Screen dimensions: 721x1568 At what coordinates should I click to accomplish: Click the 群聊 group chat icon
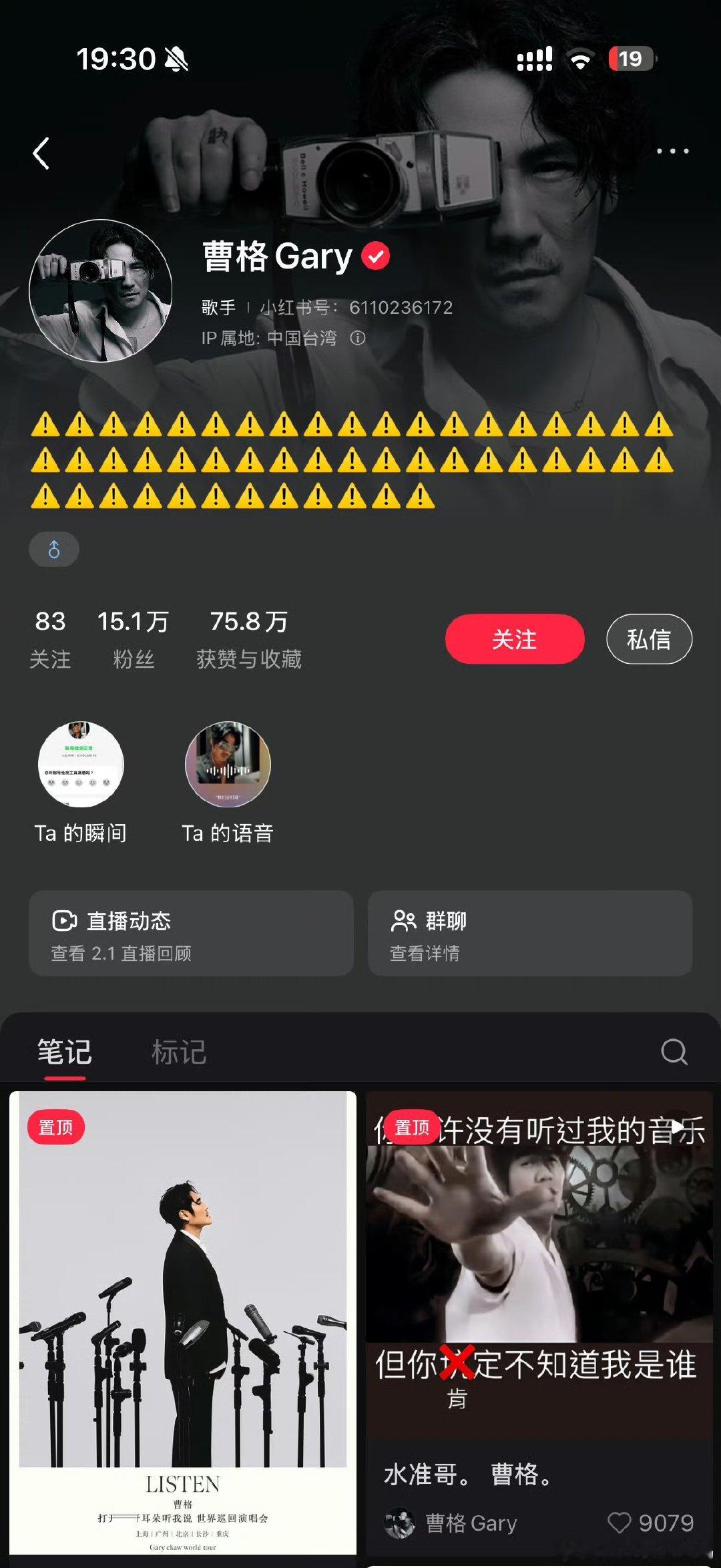(401, 922)
